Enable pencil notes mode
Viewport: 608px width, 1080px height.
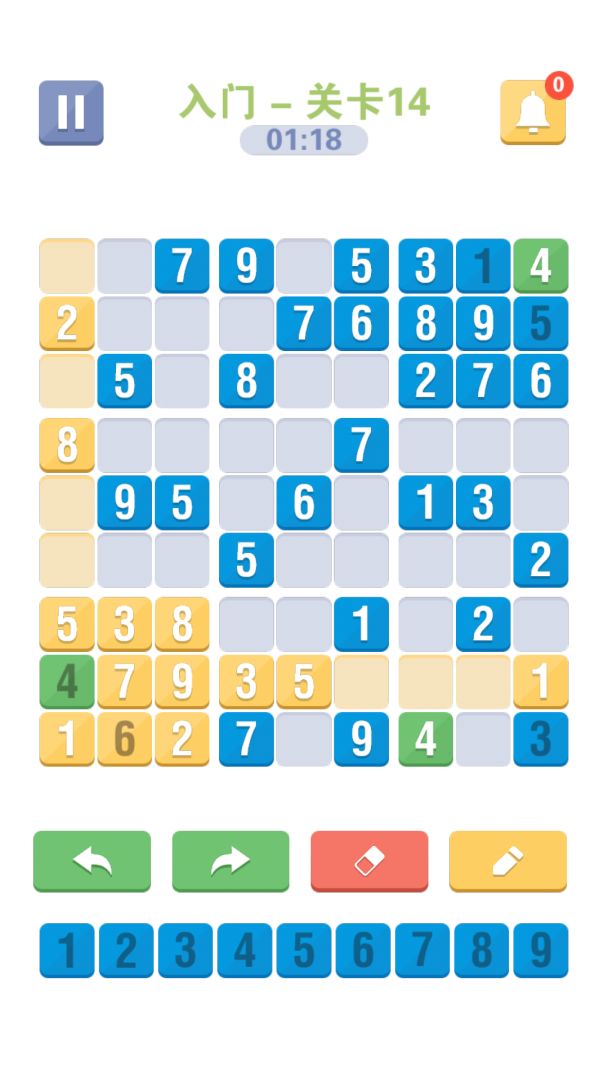507,860
